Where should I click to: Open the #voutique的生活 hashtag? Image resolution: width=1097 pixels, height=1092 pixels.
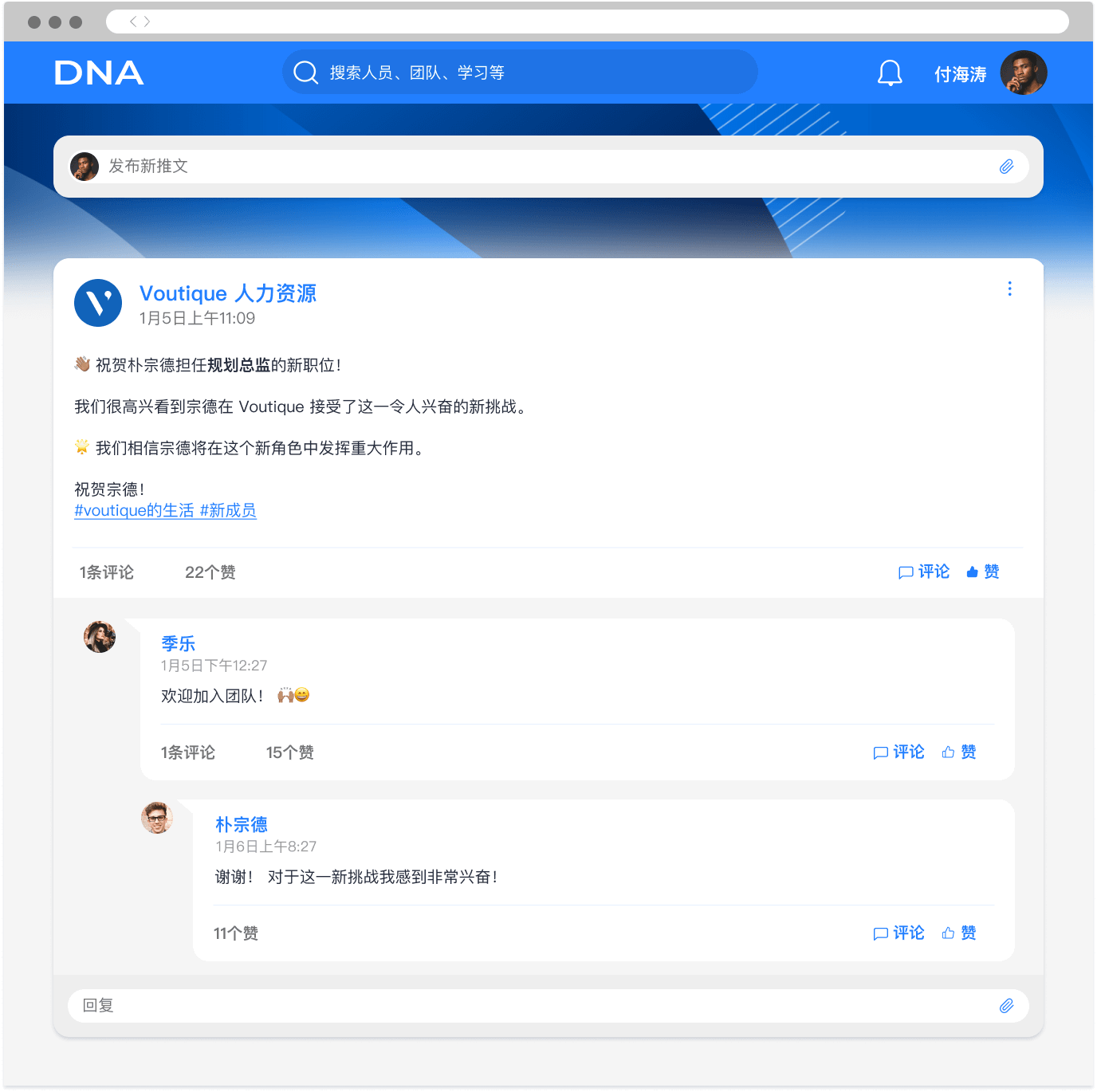point(134,511)
